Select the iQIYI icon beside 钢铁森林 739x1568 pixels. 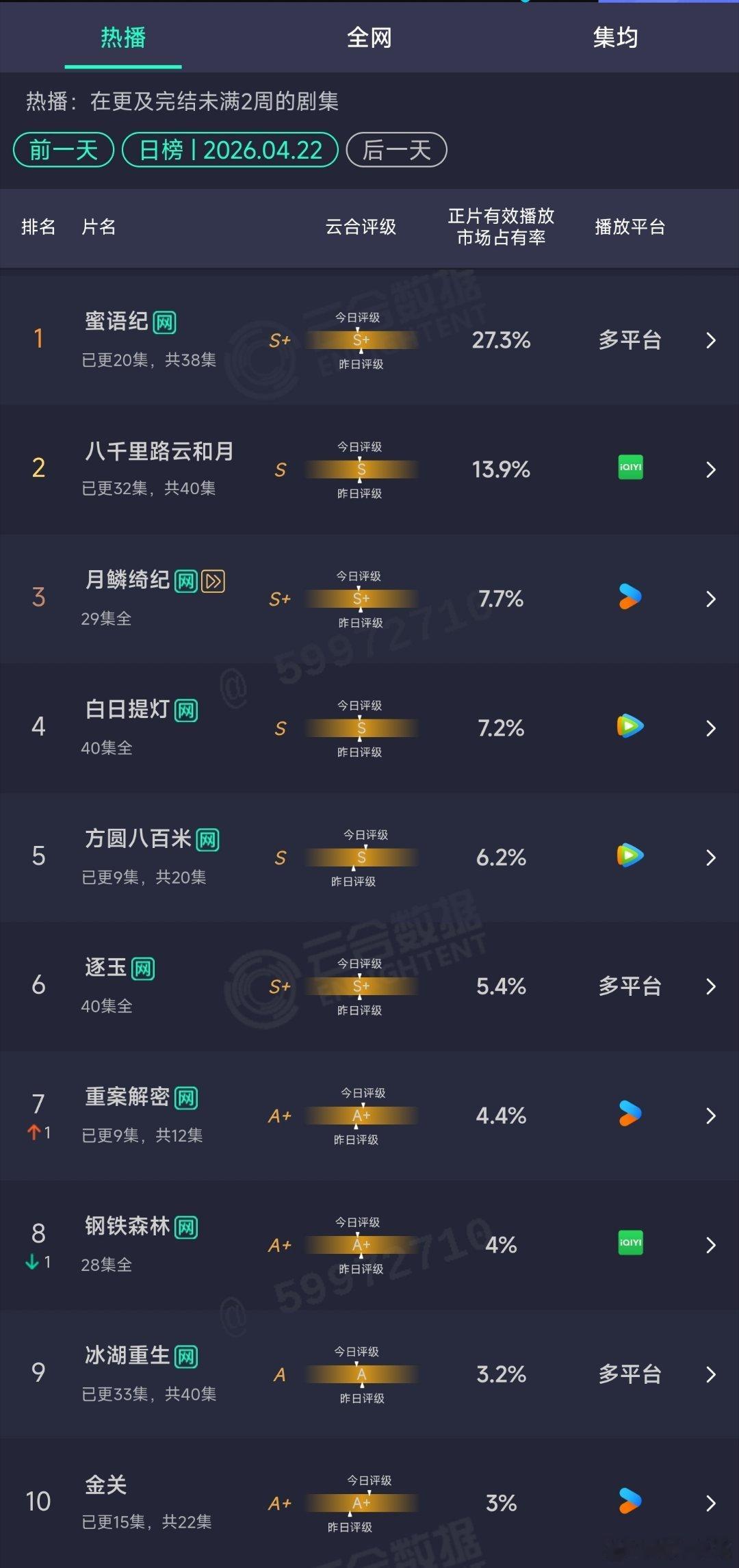629,1244
